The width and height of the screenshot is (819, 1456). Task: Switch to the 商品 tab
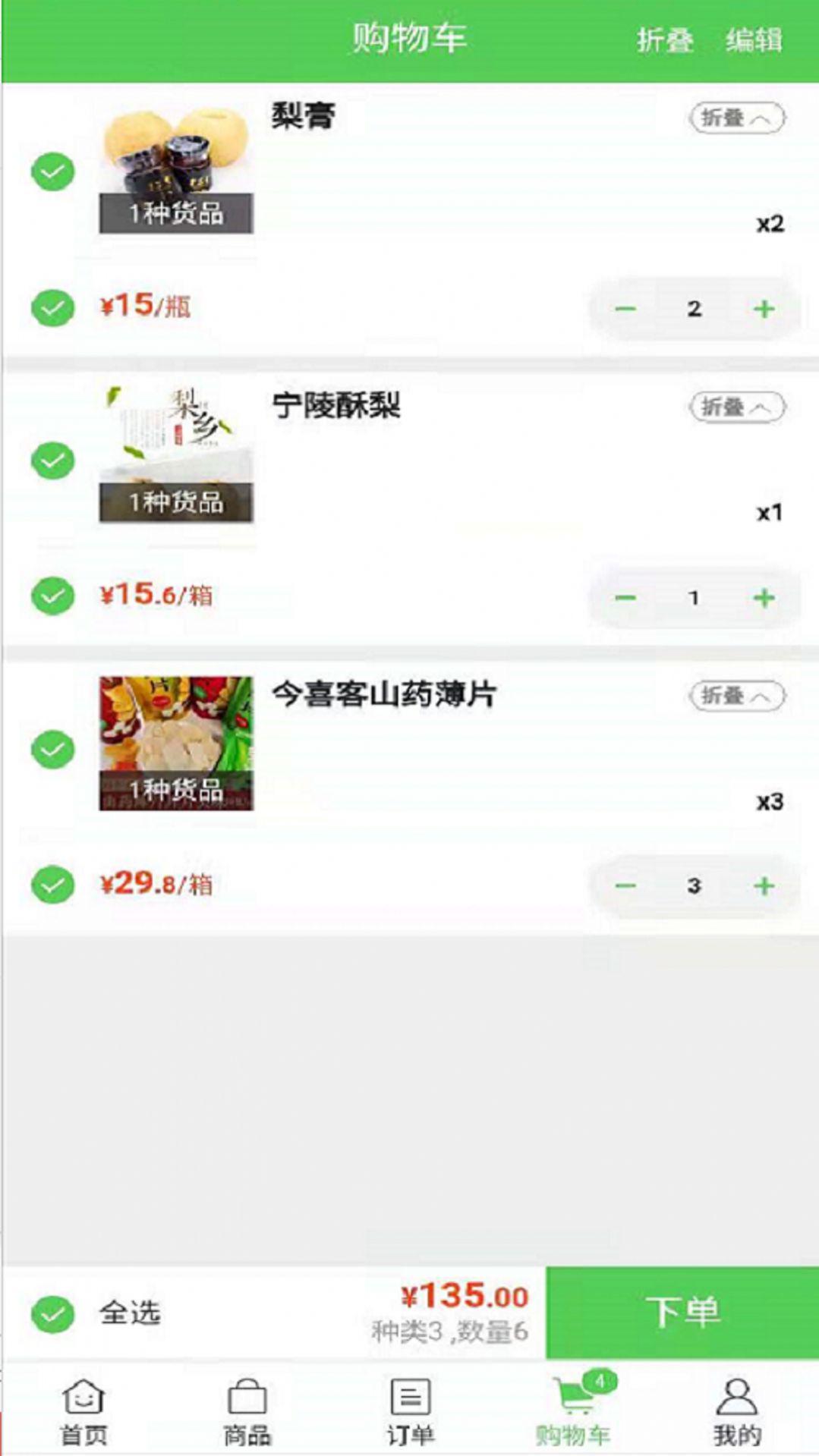(x=247, y=1412)
